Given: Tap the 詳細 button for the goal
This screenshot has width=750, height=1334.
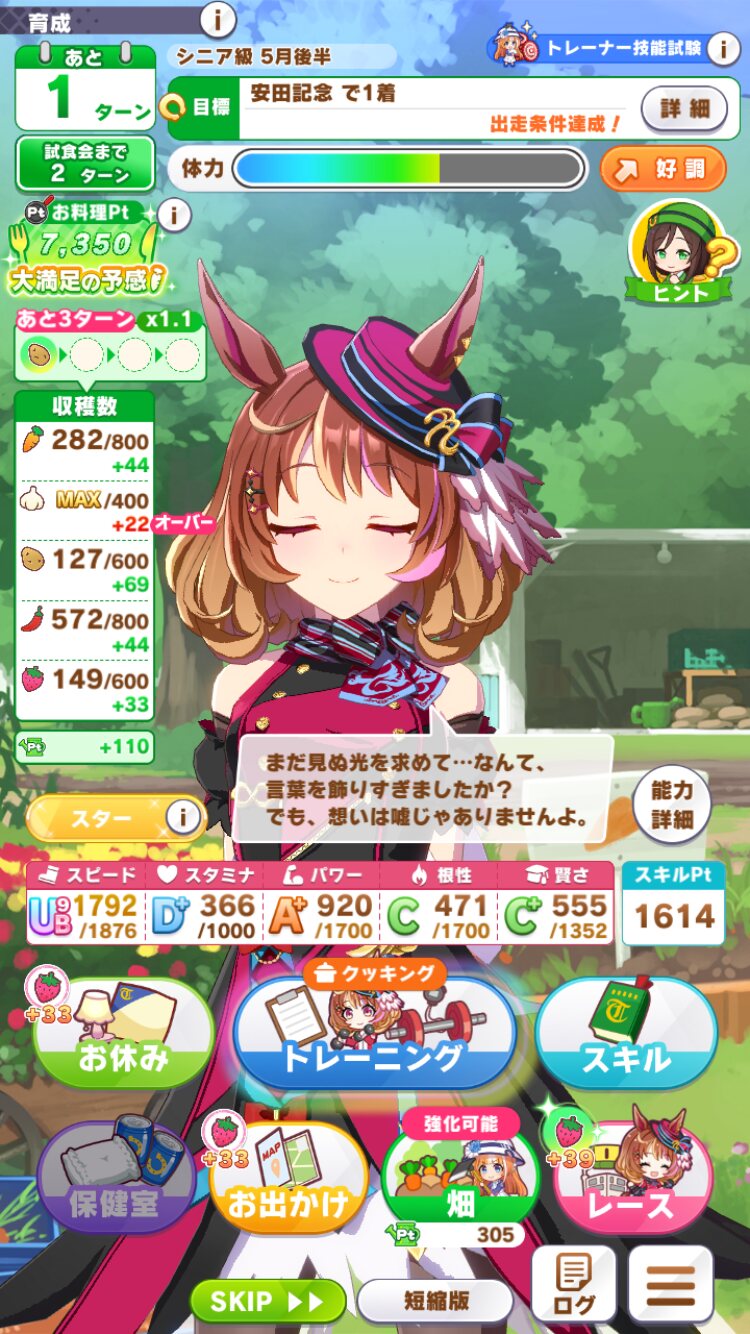Looking at the screenshot, I should click(x=683, y=108).
